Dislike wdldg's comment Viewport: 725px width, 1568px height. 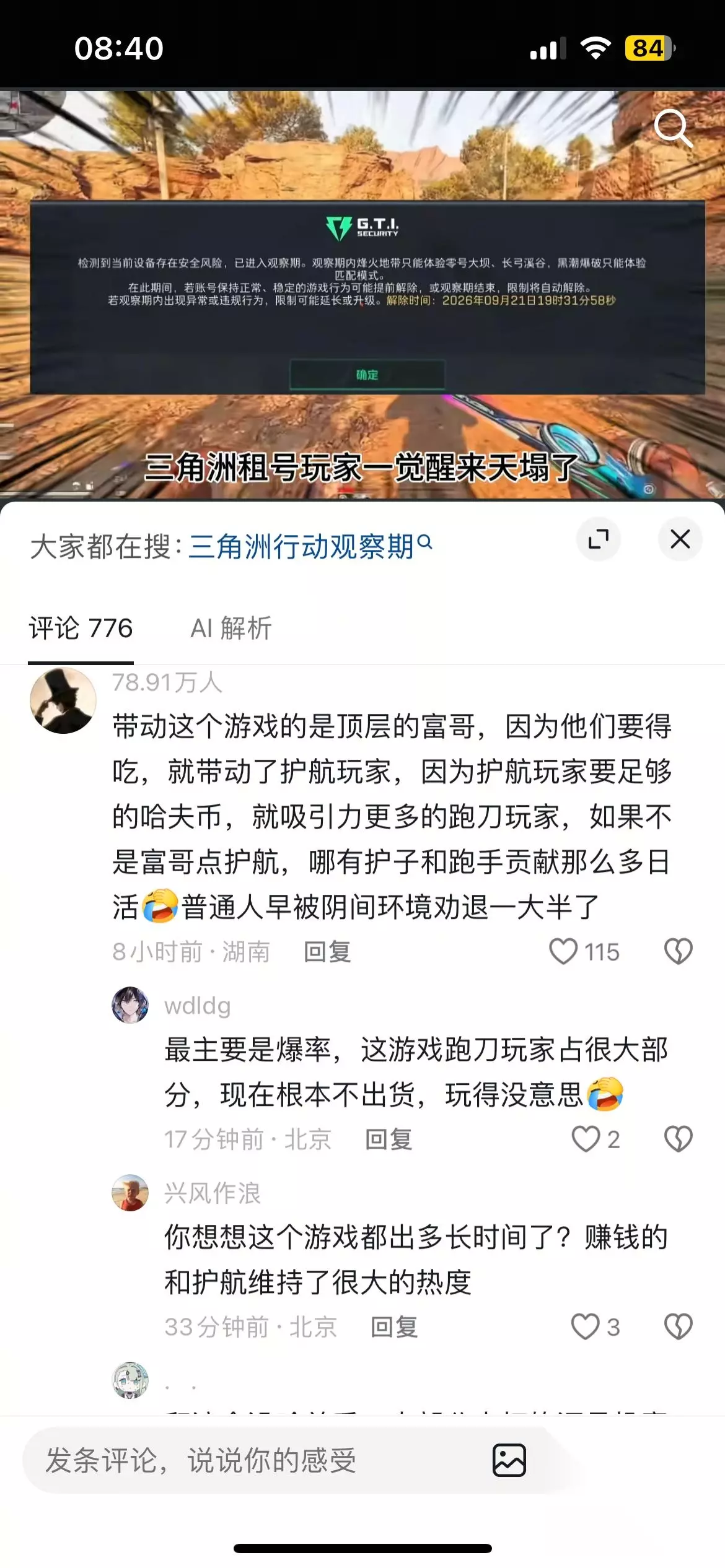(678, 1139)
